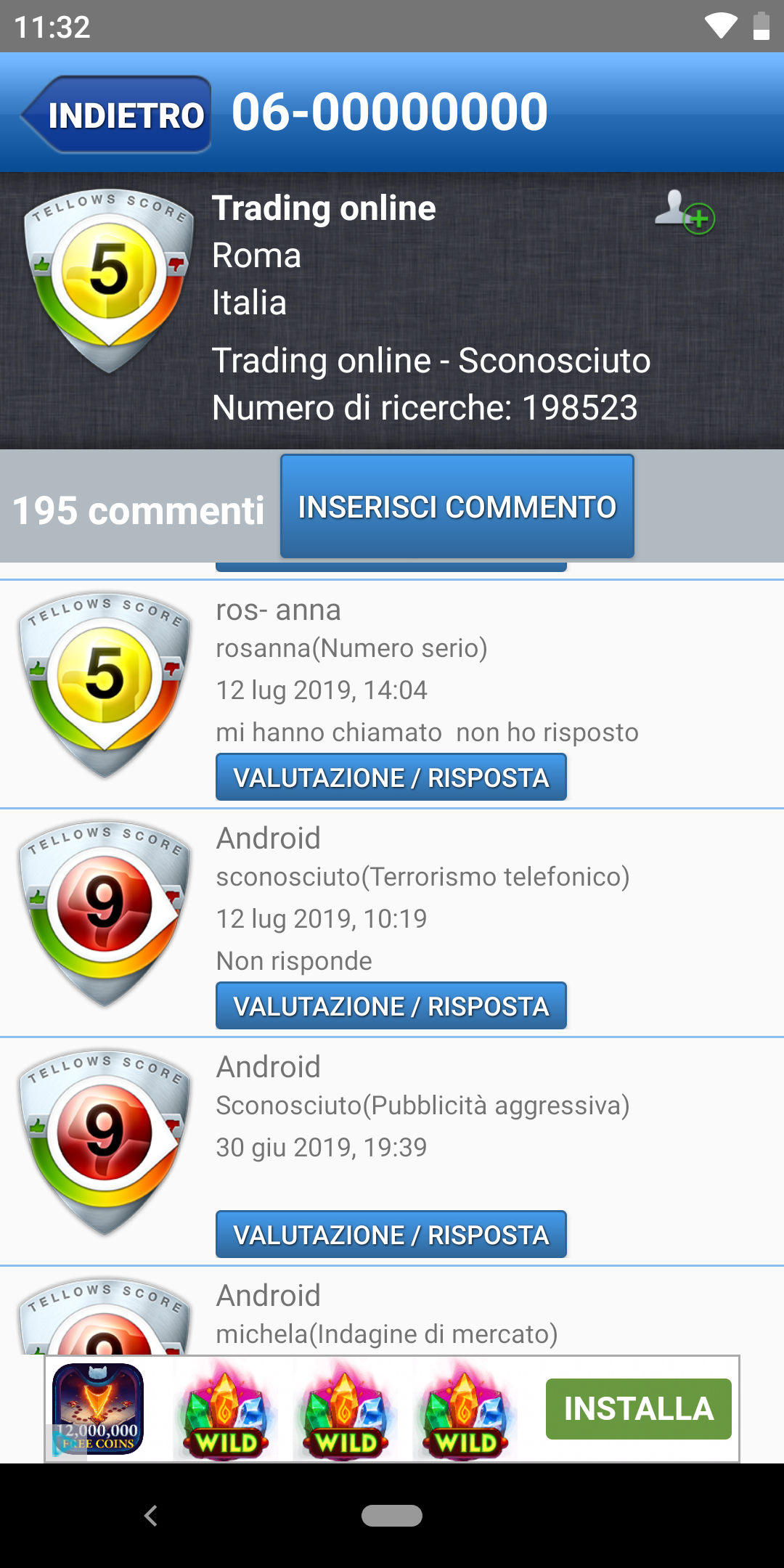Install the advertised game via INSTALLA
This screenshot has width=784, height=1568.
click(x=638, y=1408)
